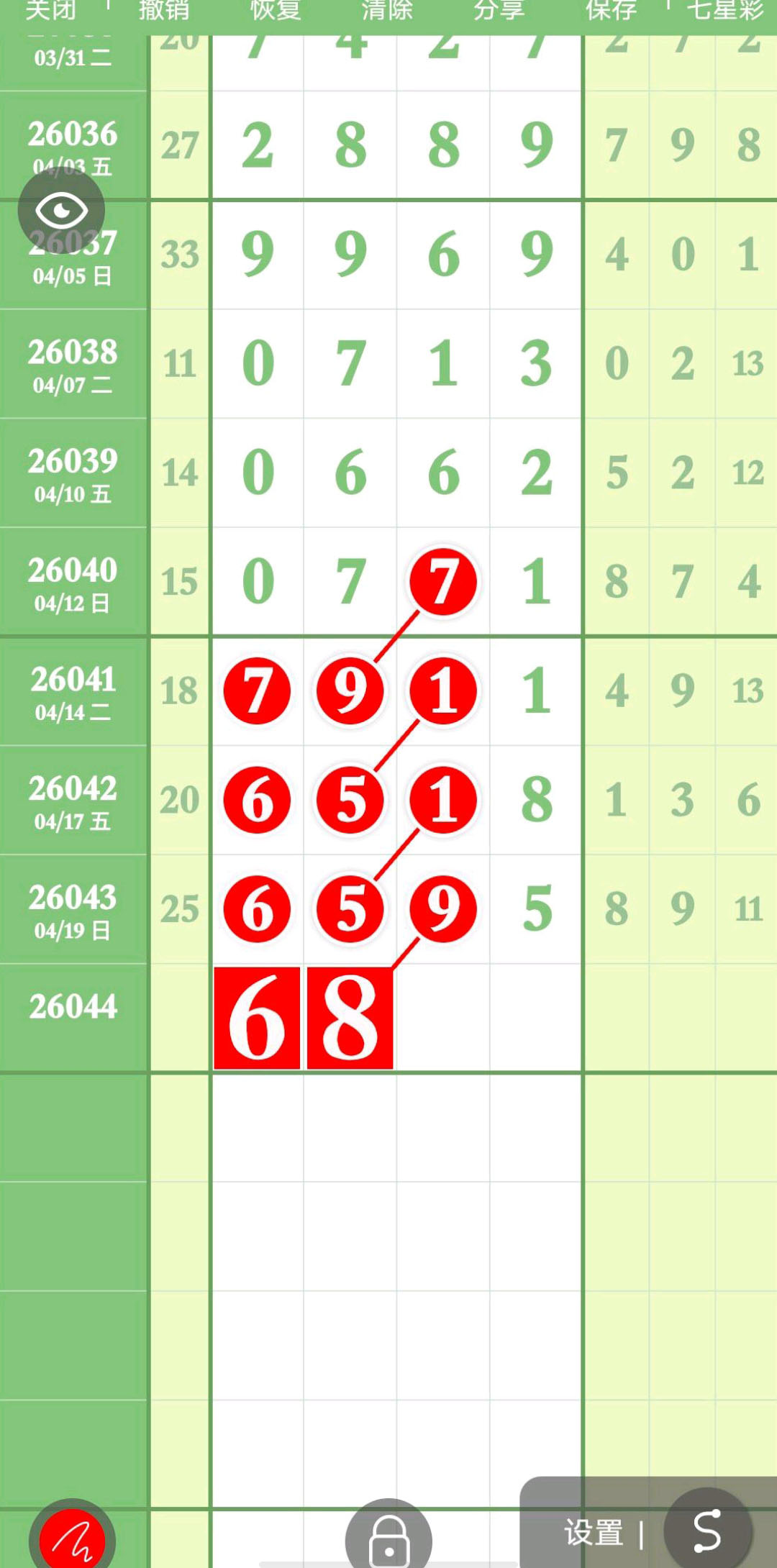Undo last mark with 撤销
Screen dimensions: 777x1568
tap(164, 10)
